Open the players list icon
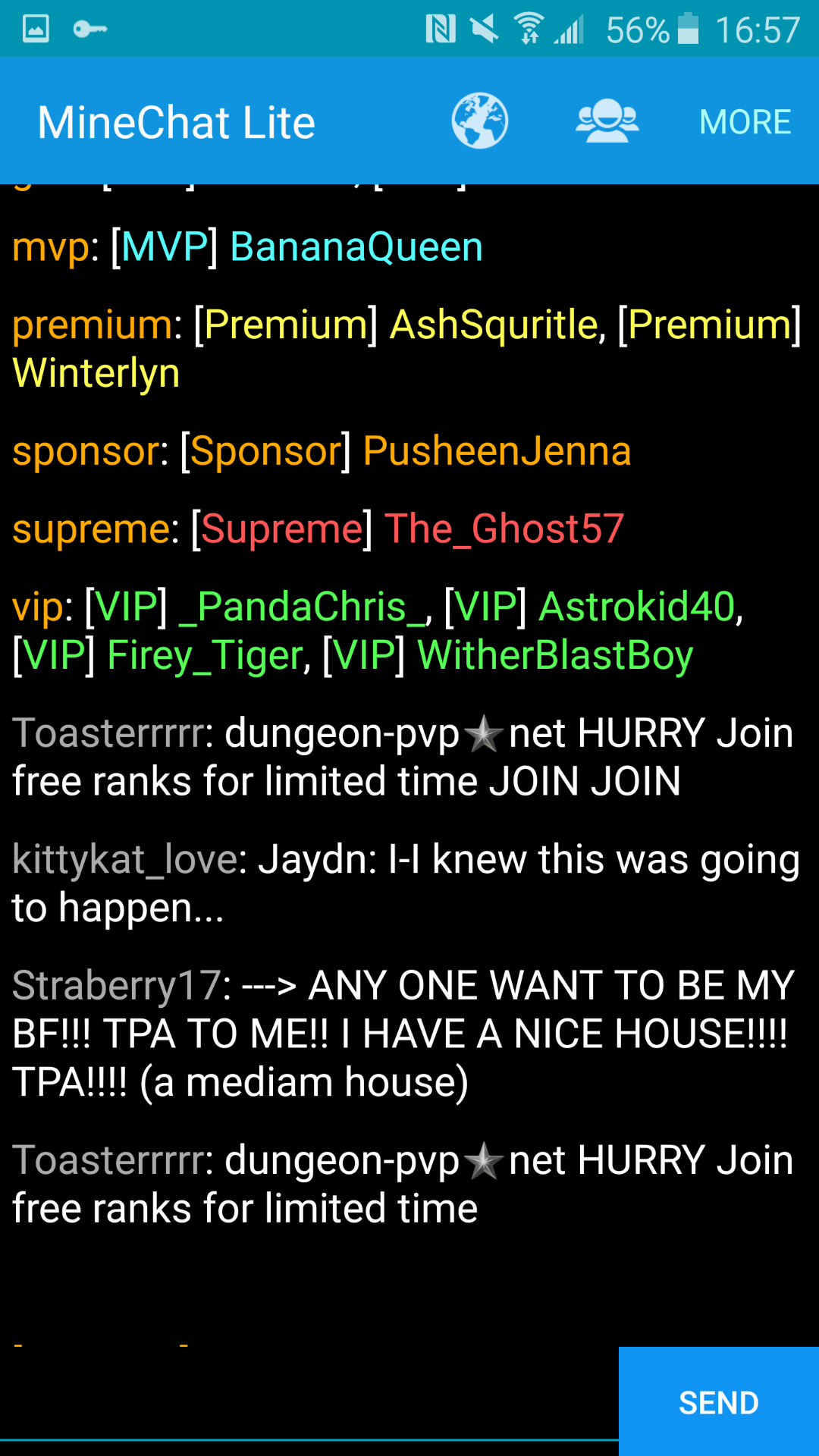 point(607,121)
